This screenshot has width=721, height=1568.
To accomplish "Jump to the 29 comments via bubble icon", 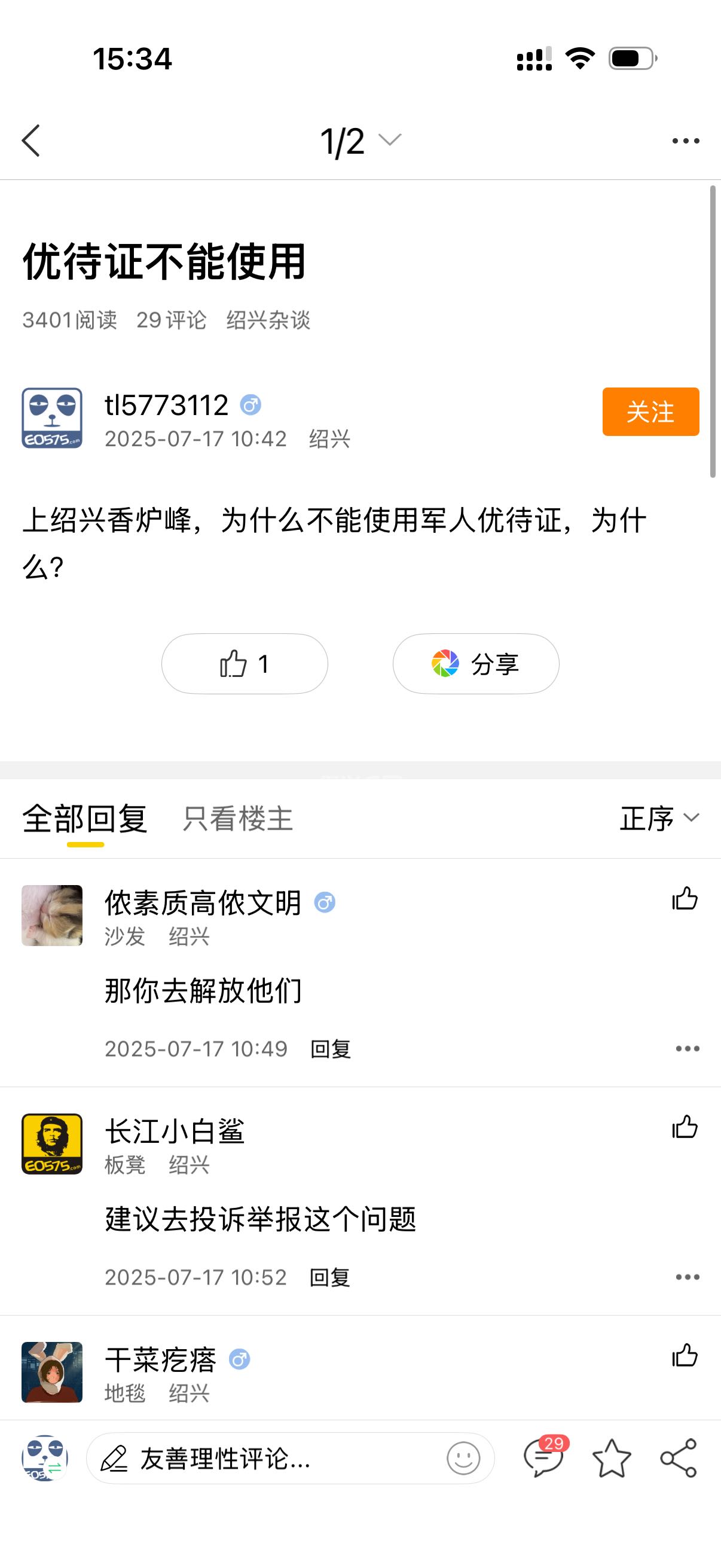I will 543,1457.
